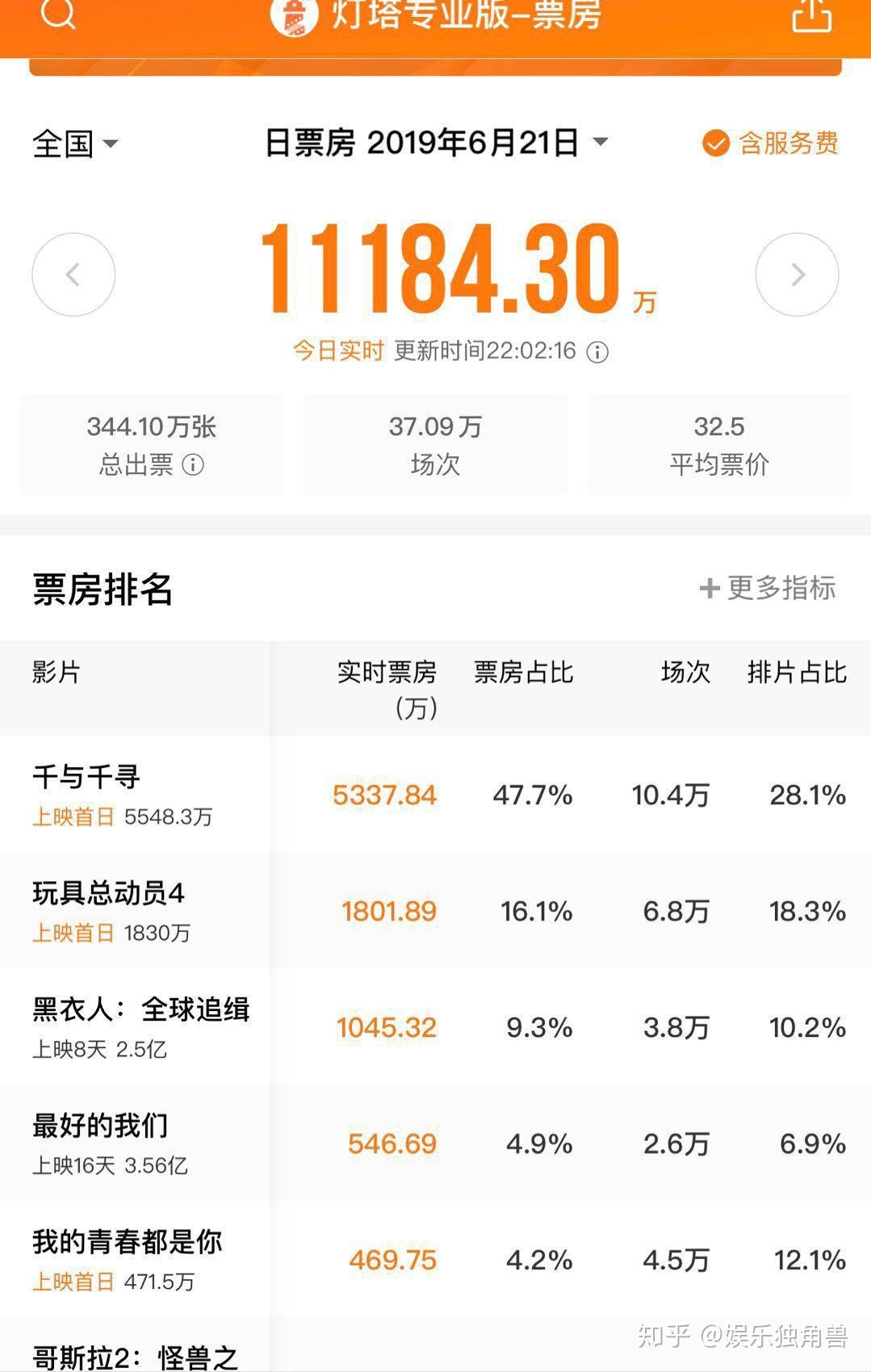Click the previous day arrow
871x1372 pixels.
click(73, 274)
